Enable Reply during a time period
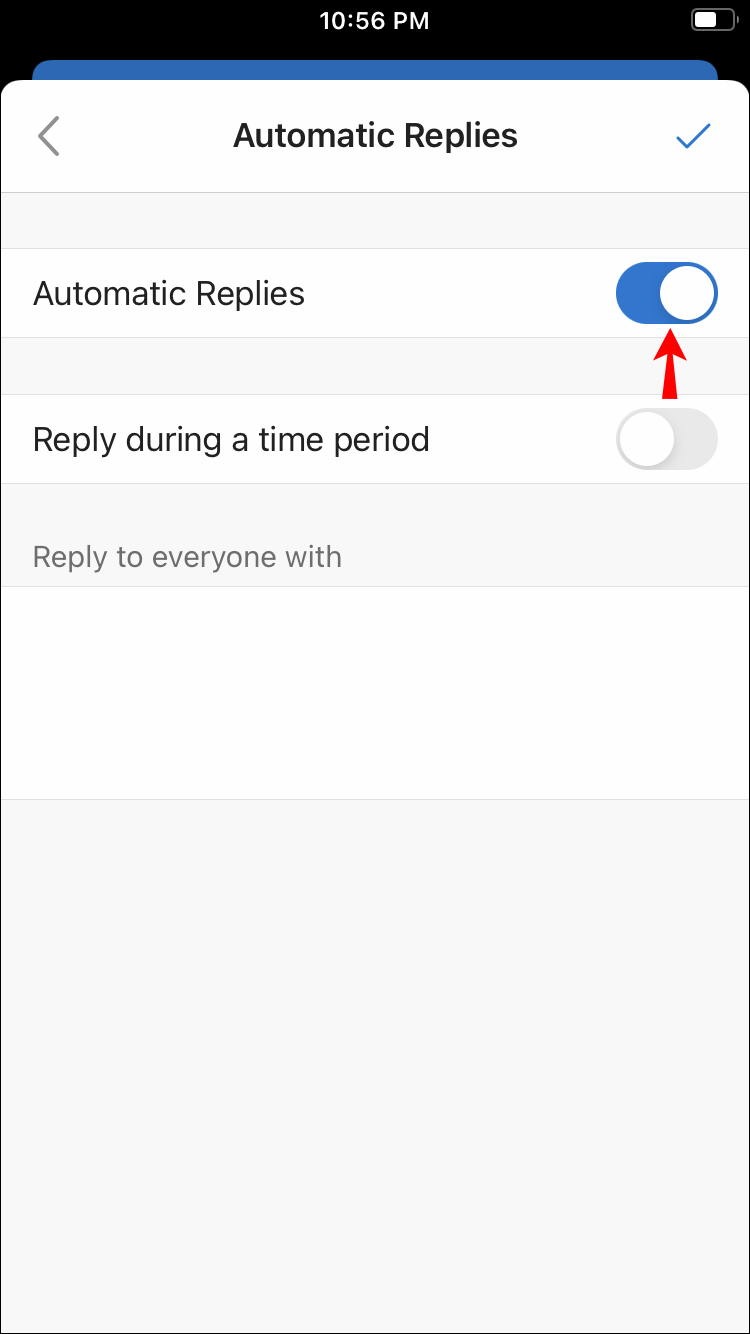Viewport: 750px width, 1334px height. [666, 440]
